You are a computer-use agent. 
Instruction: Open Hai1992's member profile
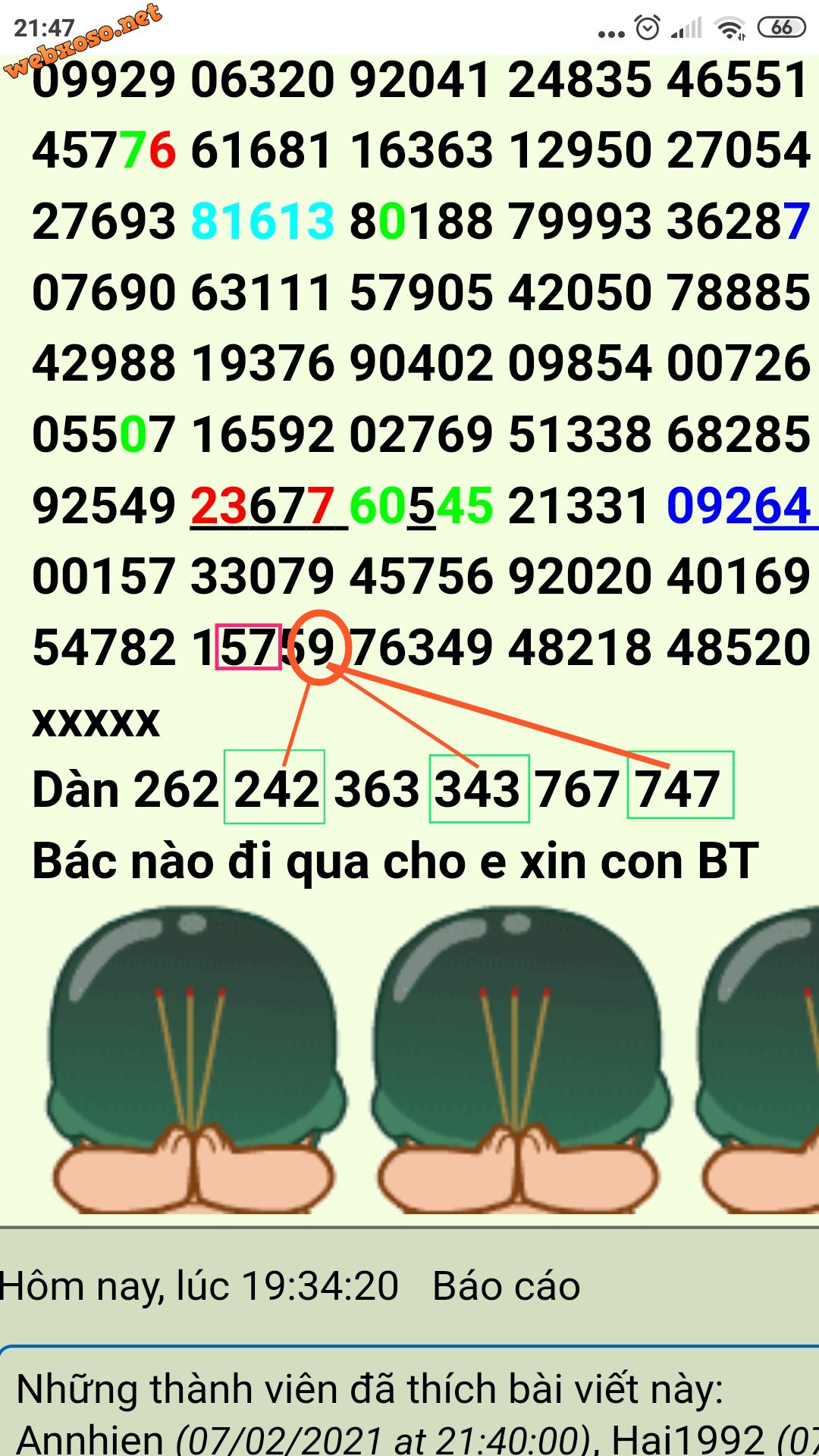(x=688, y=1439)
